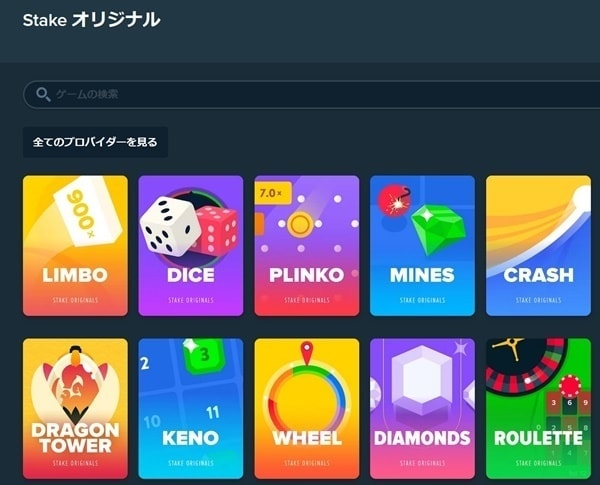Open the 全てのプロバイダーを見る button

click(95, 142)
